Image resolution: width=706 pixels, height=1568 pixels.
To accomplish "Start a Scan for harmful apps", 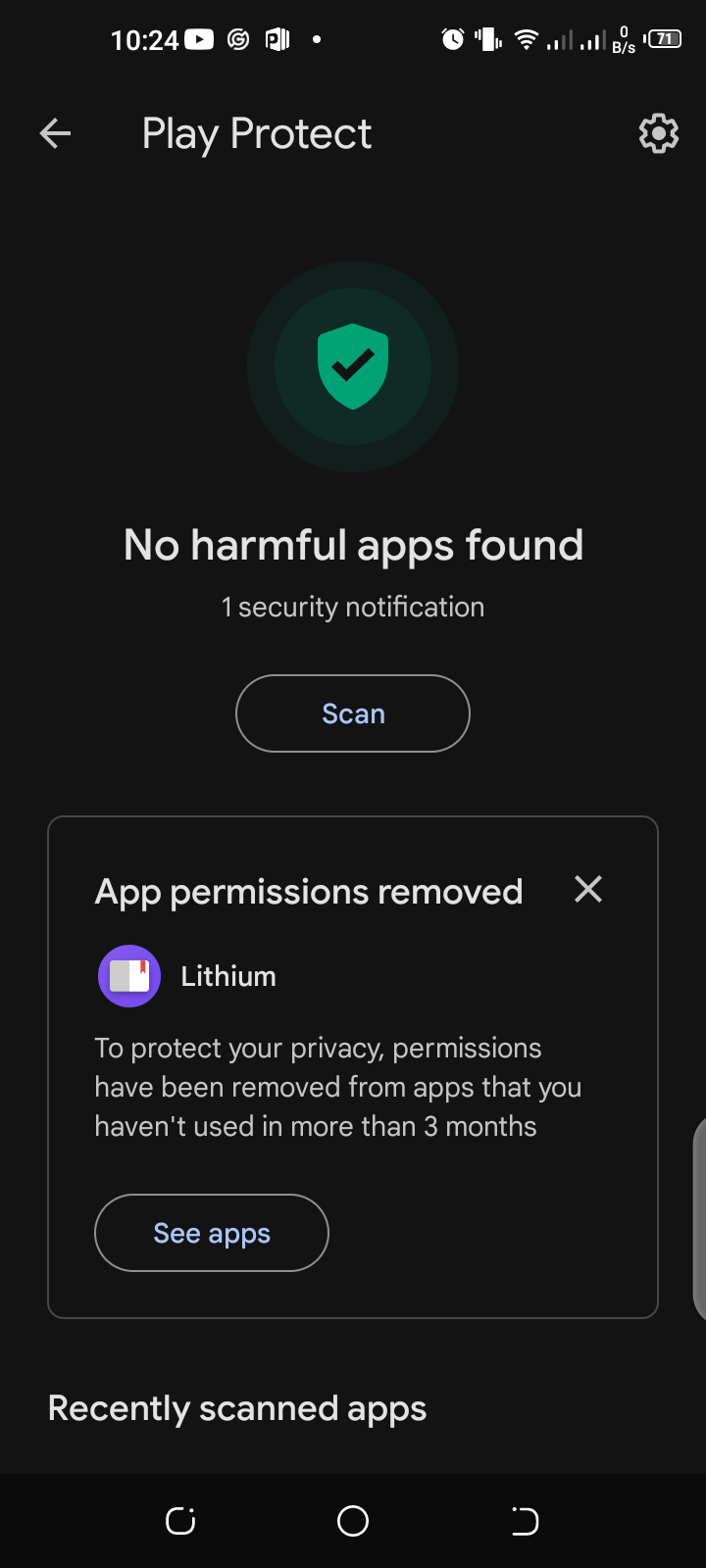I will click(353, 713).
